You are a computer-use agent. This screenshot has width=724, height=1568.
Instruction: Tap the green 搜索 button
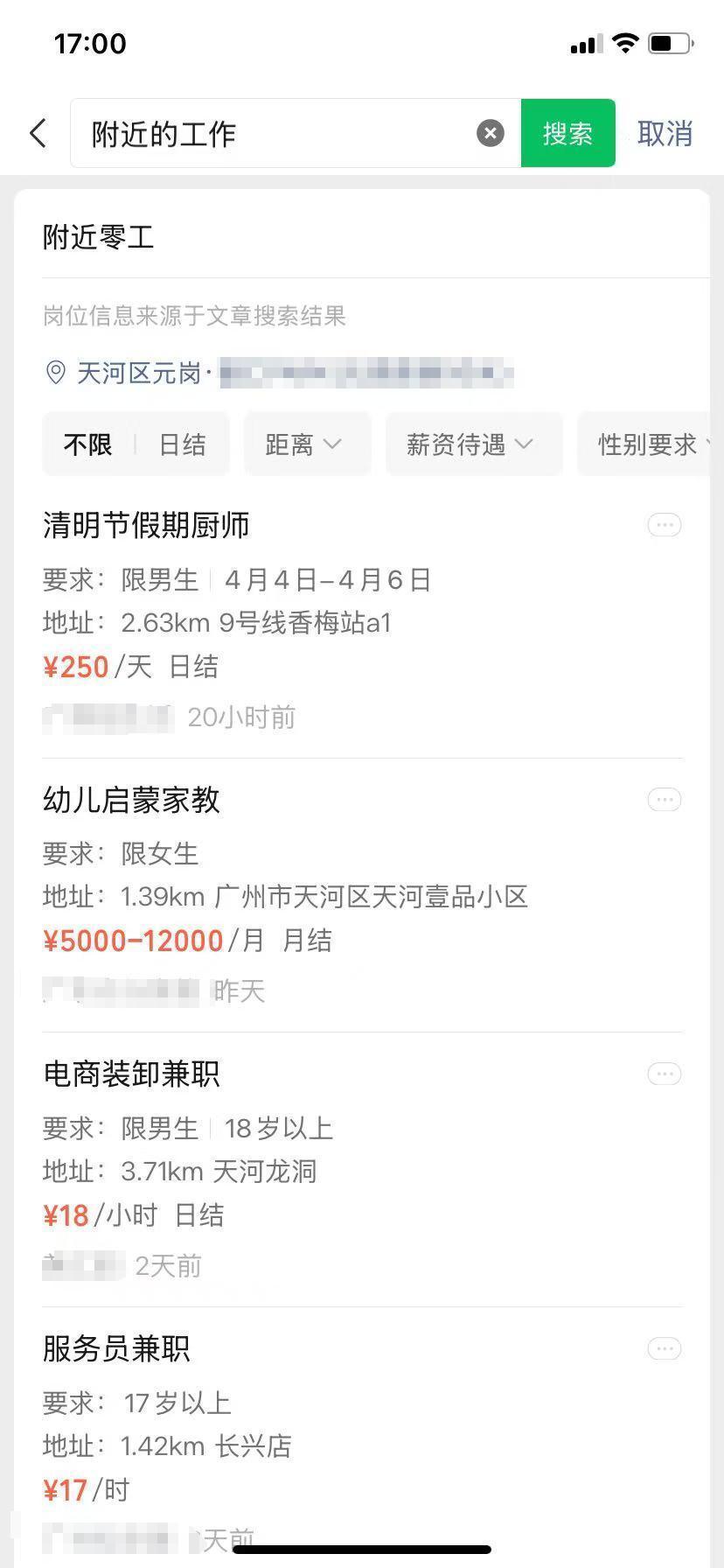567,133
